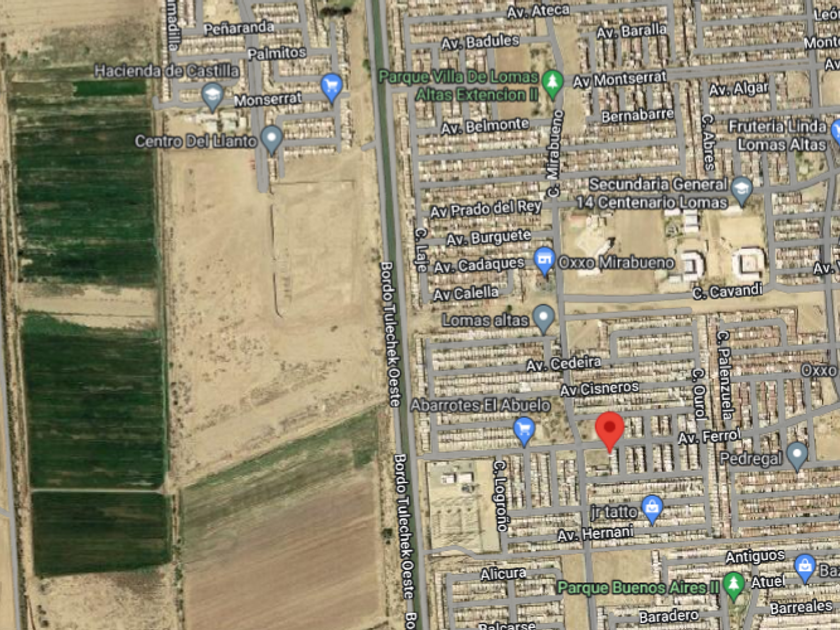Open the Centro Del Llanto marker
Viewport: 840px width, 630px height.
click(x=272, y=139)
